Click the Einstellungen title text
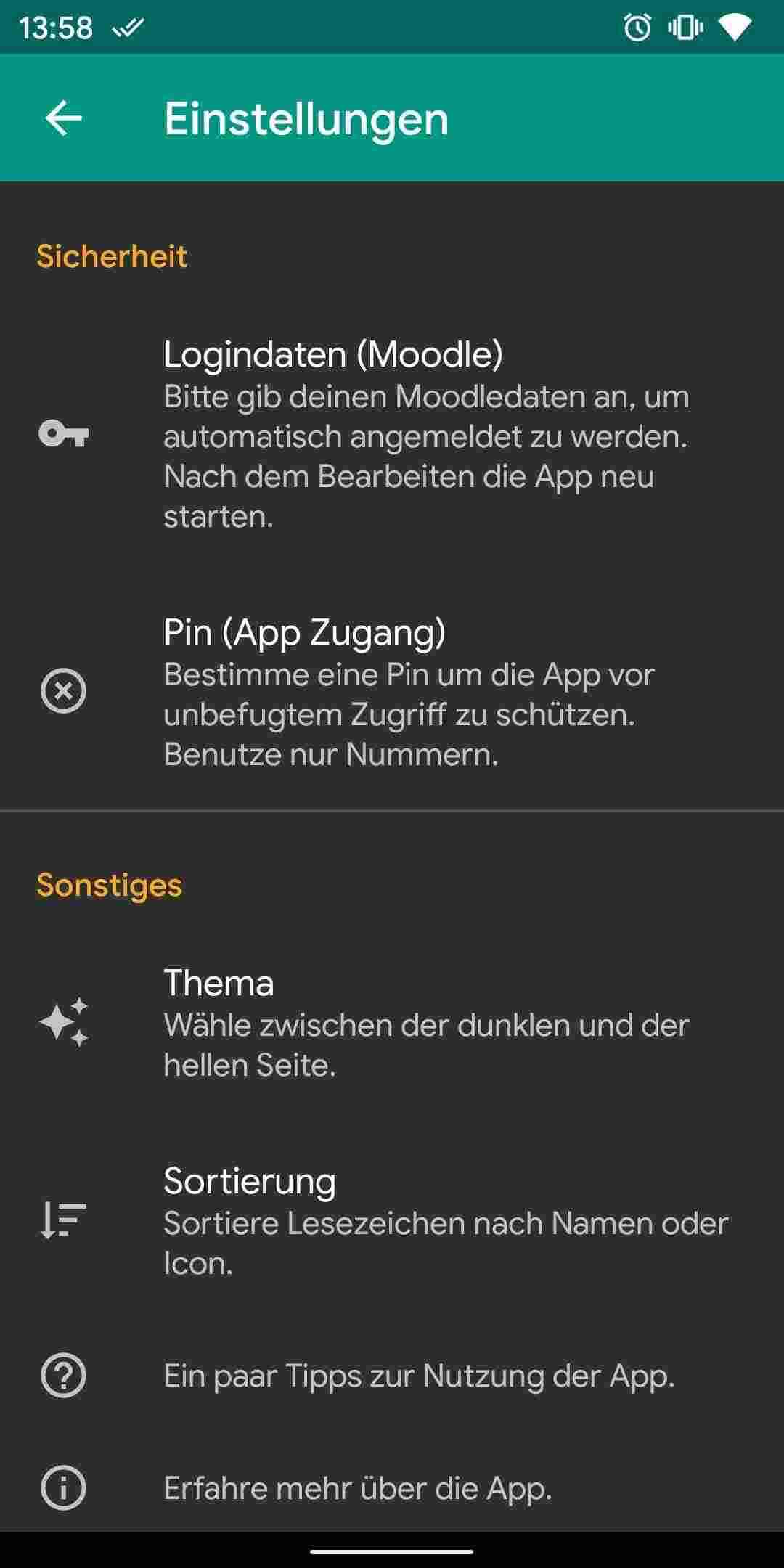The image size is (784, 1568). point(306,118)
